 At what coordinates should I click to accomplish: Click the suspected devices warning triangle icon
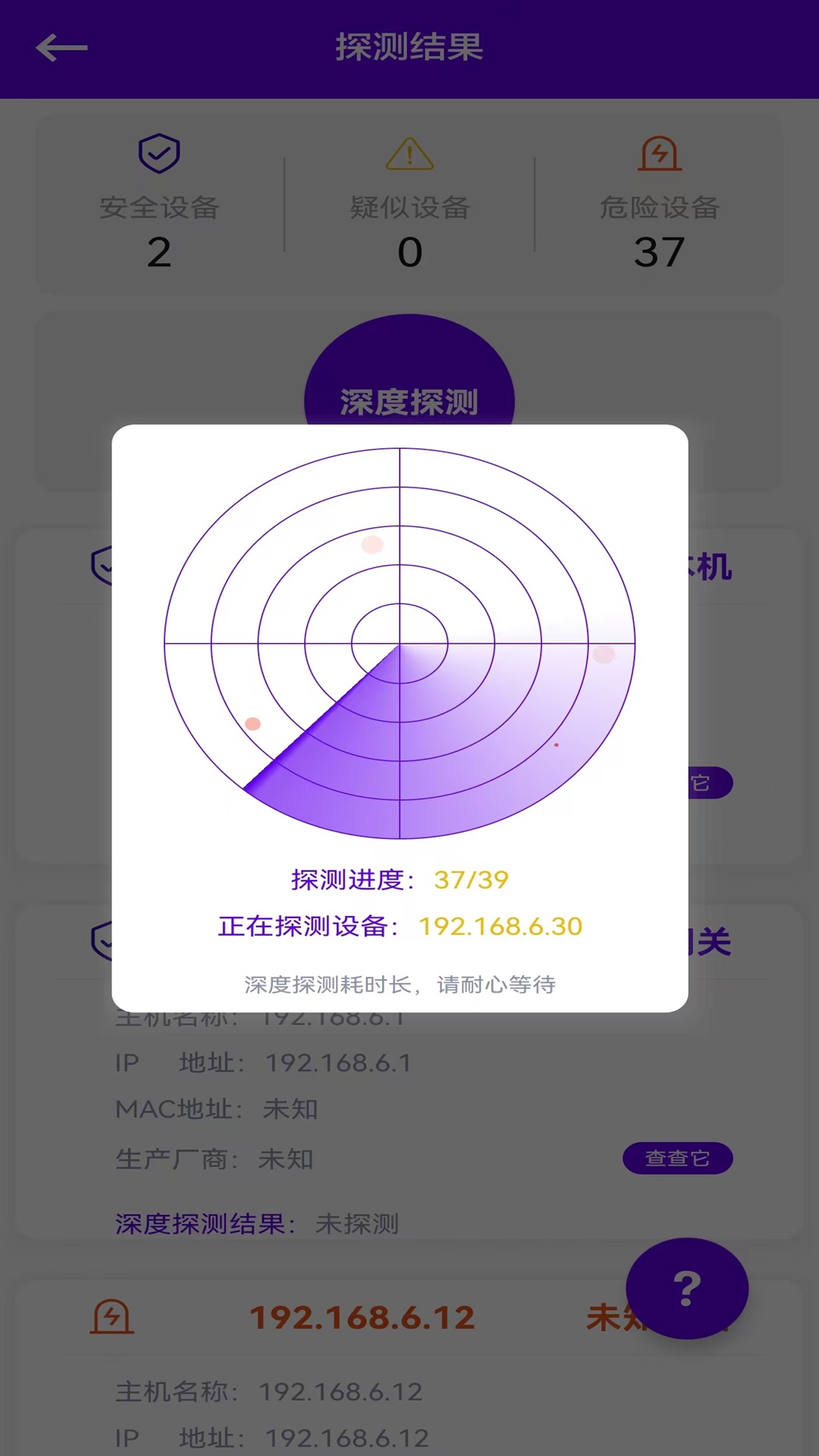(x=409, y=155)
